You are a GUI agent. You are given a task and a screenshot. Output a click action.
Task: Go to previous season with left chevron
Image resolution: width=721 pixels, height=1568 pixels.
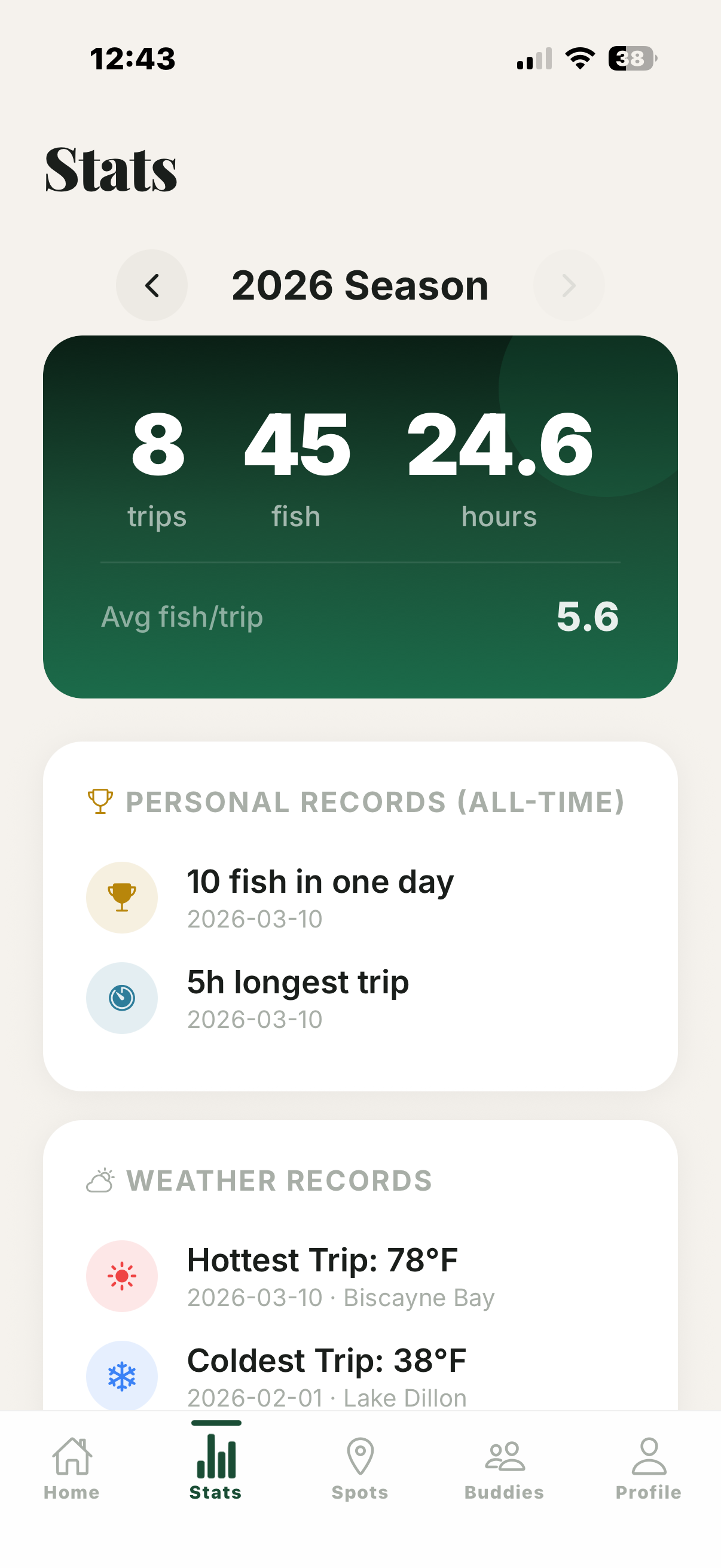(x=151, y=285)
